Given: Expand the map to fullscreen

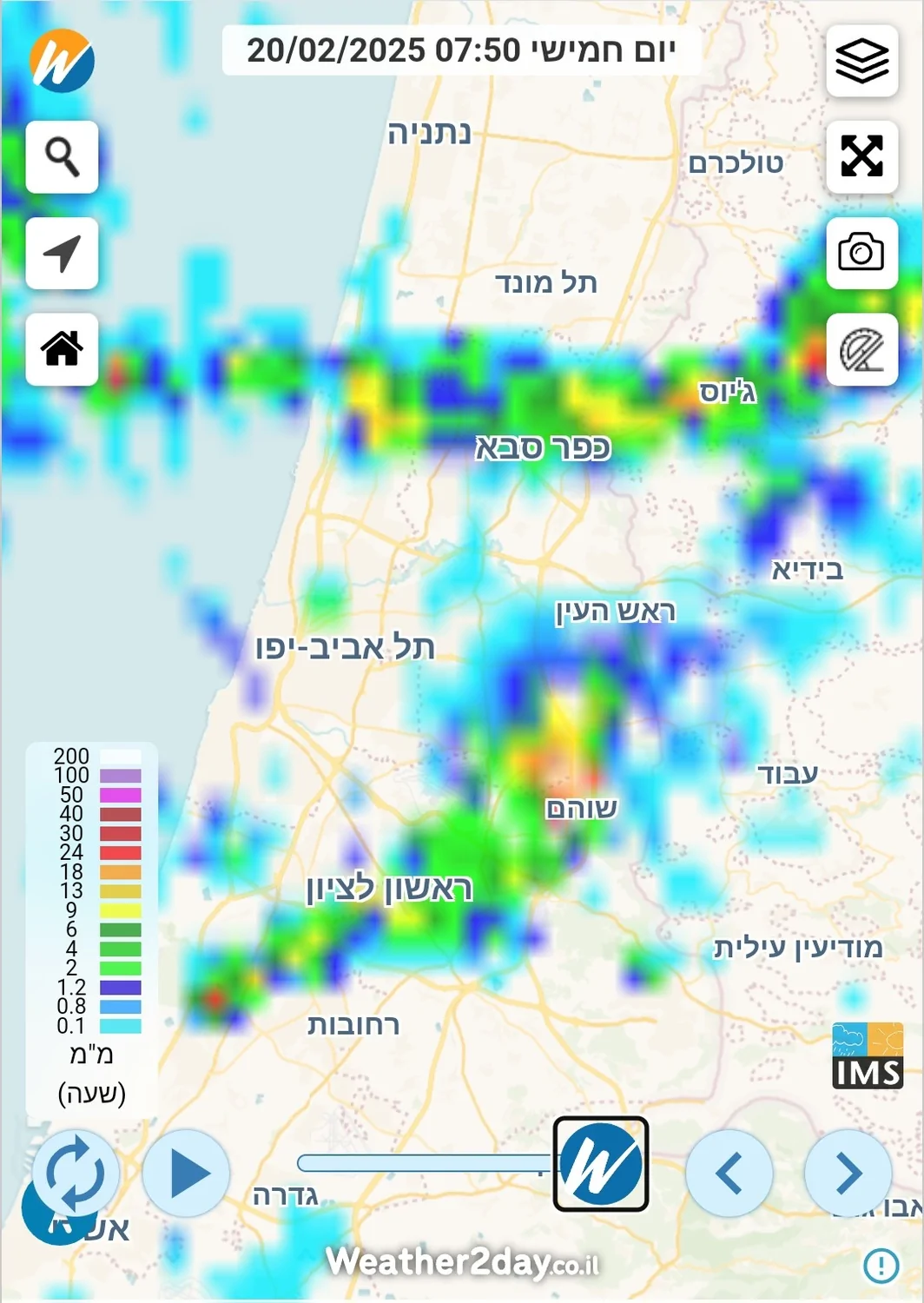Looking at the screenshot, I should pyautogui.click(x=861, y=157).
